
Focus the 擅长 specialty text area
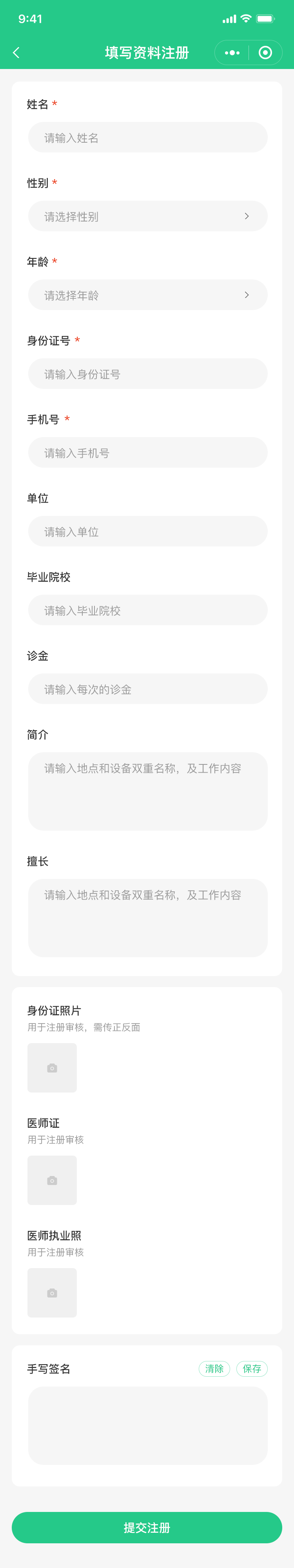(147, 918)
